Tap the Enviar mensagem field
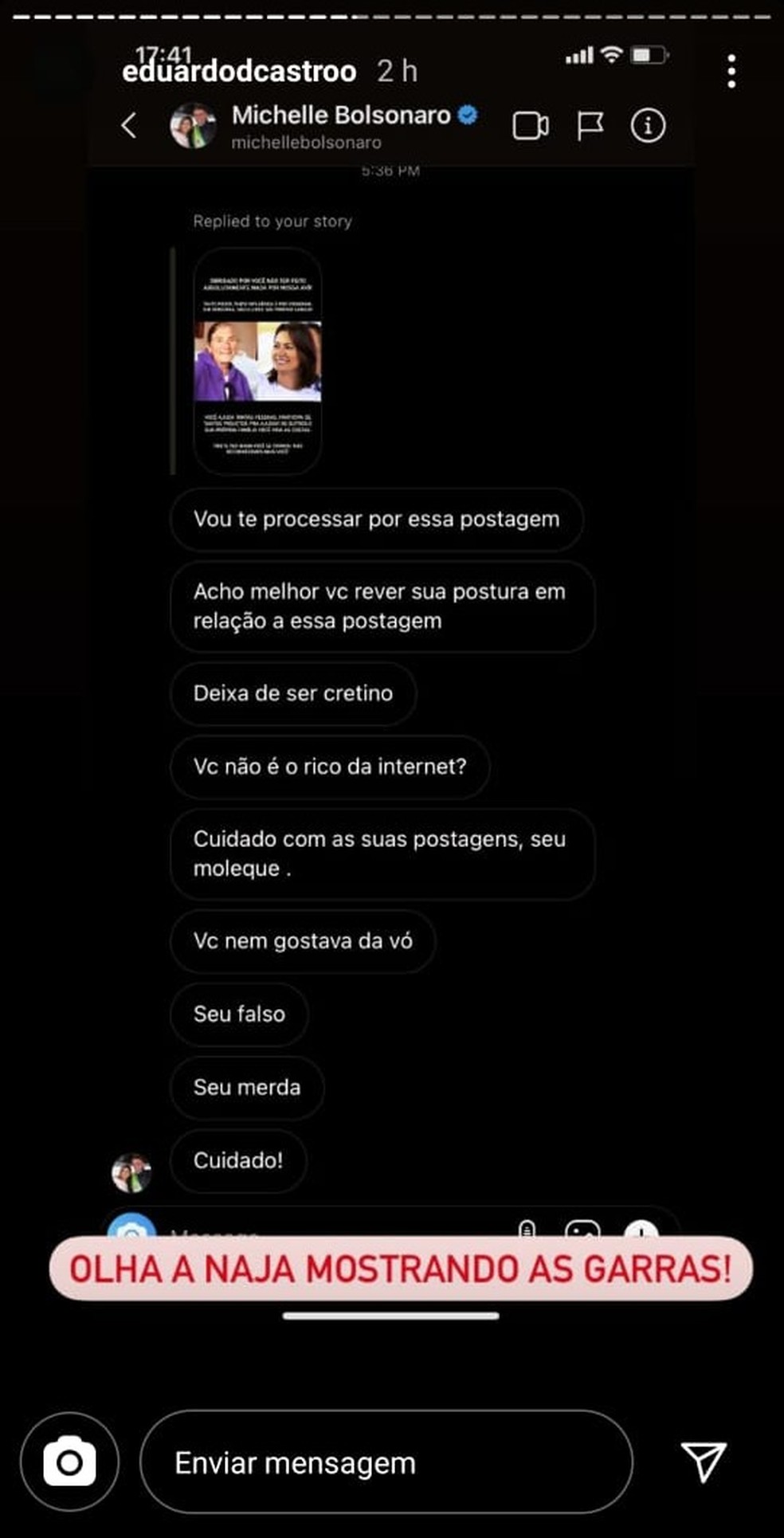 [x=386, y=1462]
